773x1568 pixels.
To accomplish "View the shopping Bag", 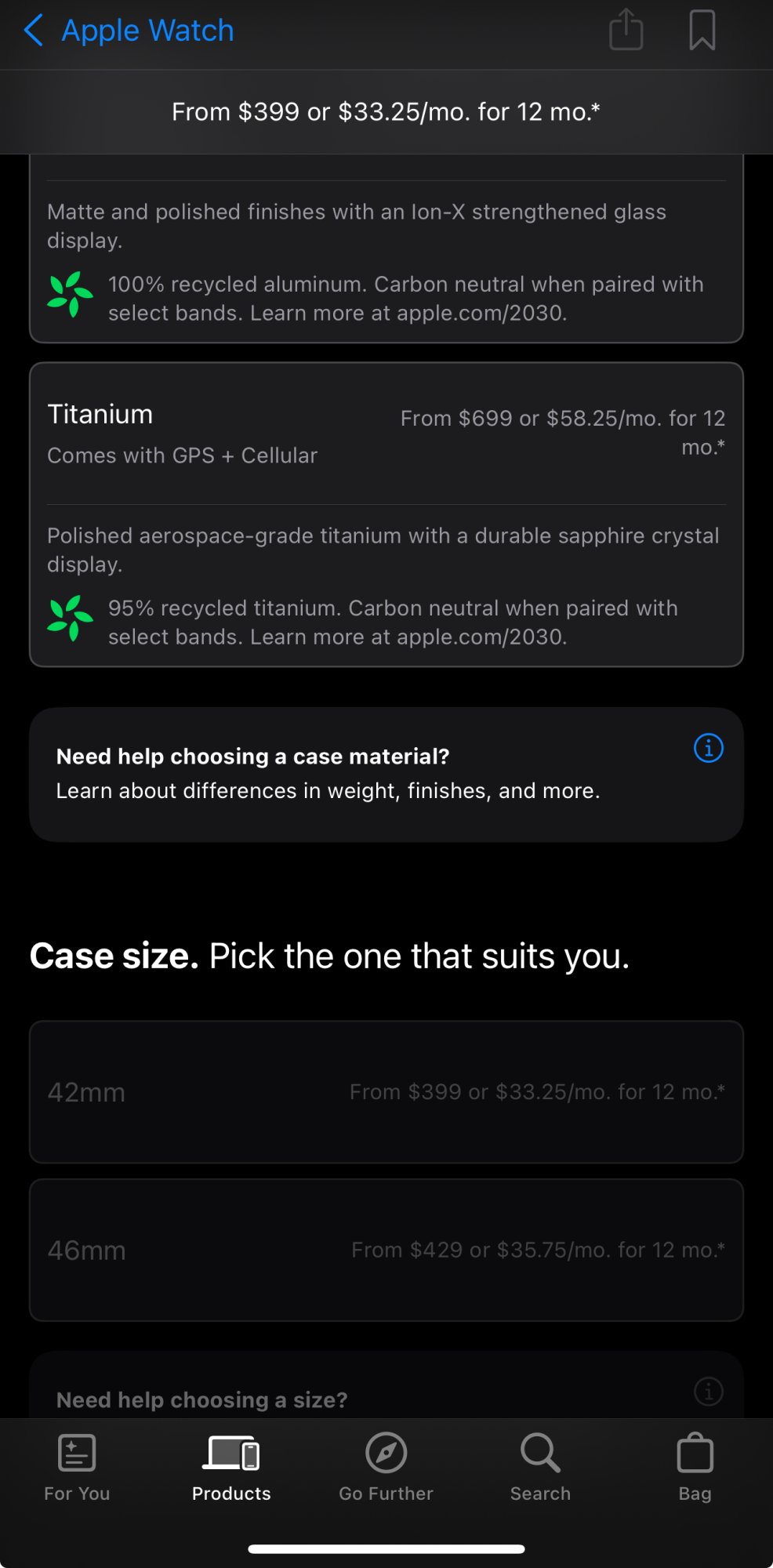I will [x=695, y=1468].
